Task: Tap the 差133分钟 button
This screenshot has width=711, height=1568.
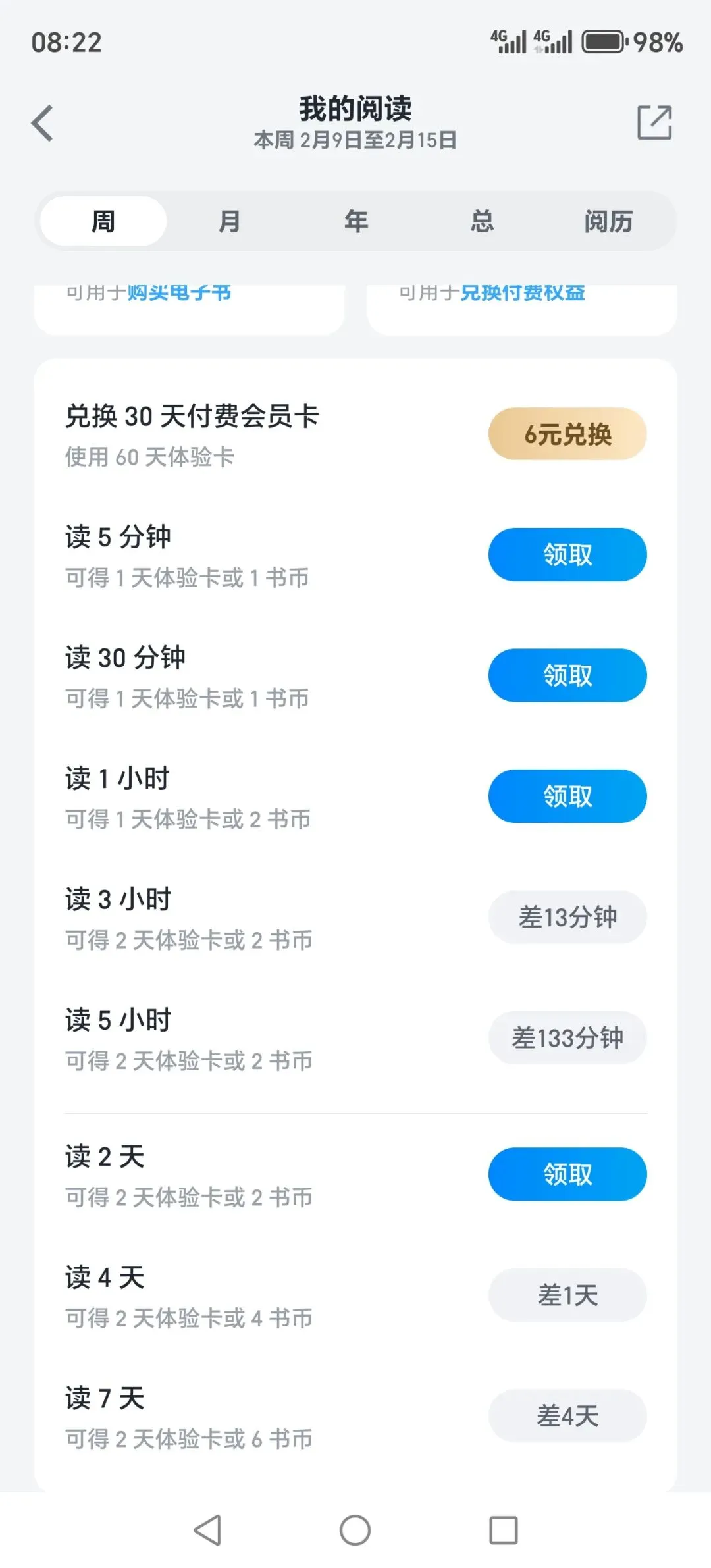Action: (x=567, y=1038)
